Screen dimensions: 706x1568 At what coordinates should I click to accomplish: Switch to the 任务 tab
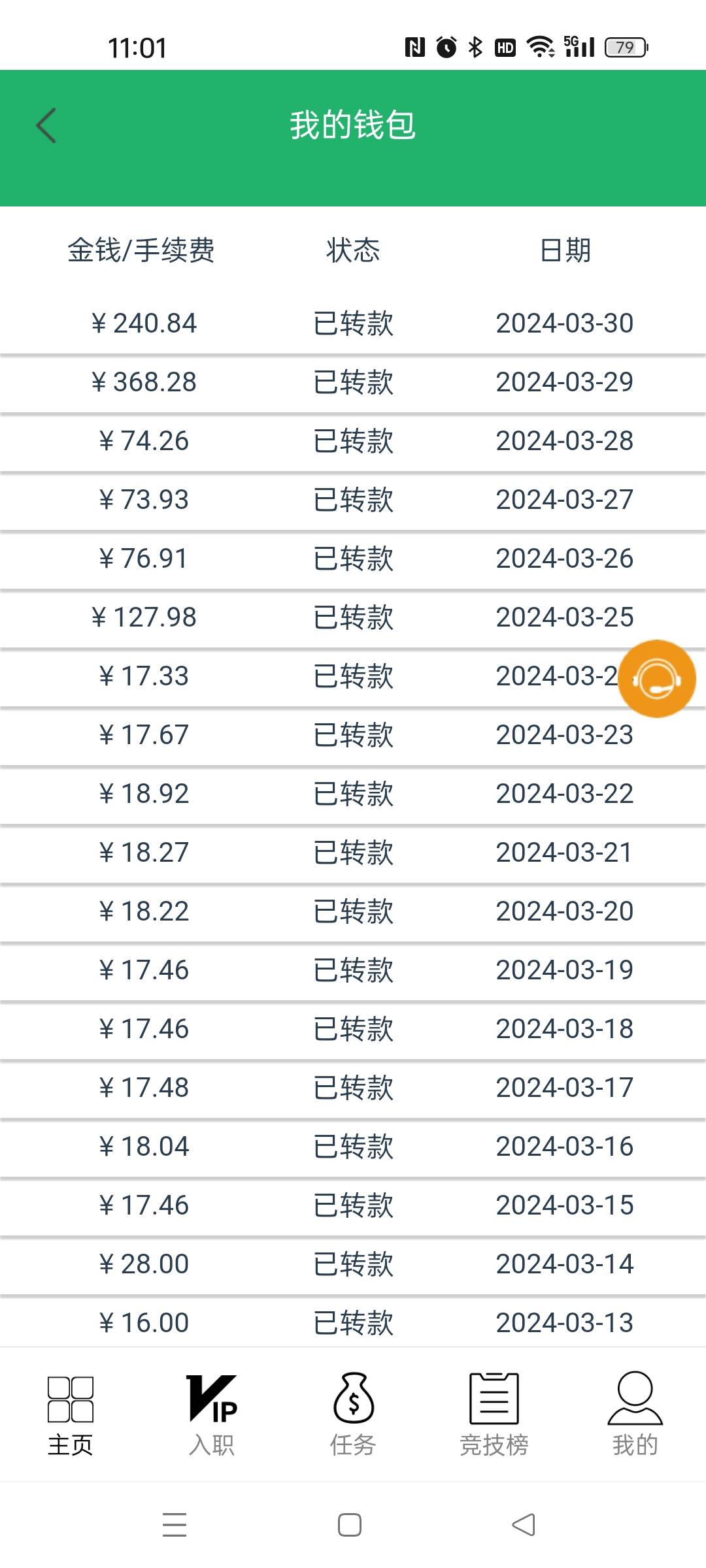(x=353, y=1415)
